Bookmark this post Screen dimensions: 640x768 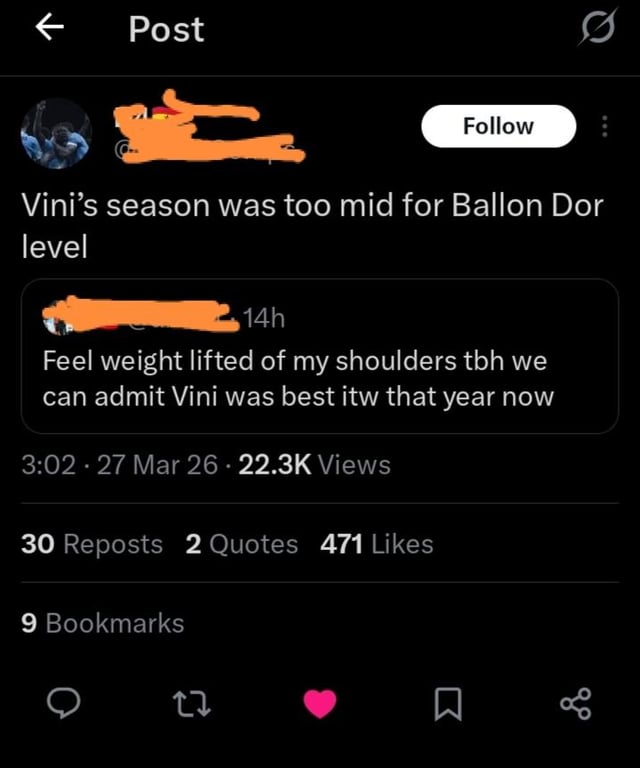coord(448,705)
